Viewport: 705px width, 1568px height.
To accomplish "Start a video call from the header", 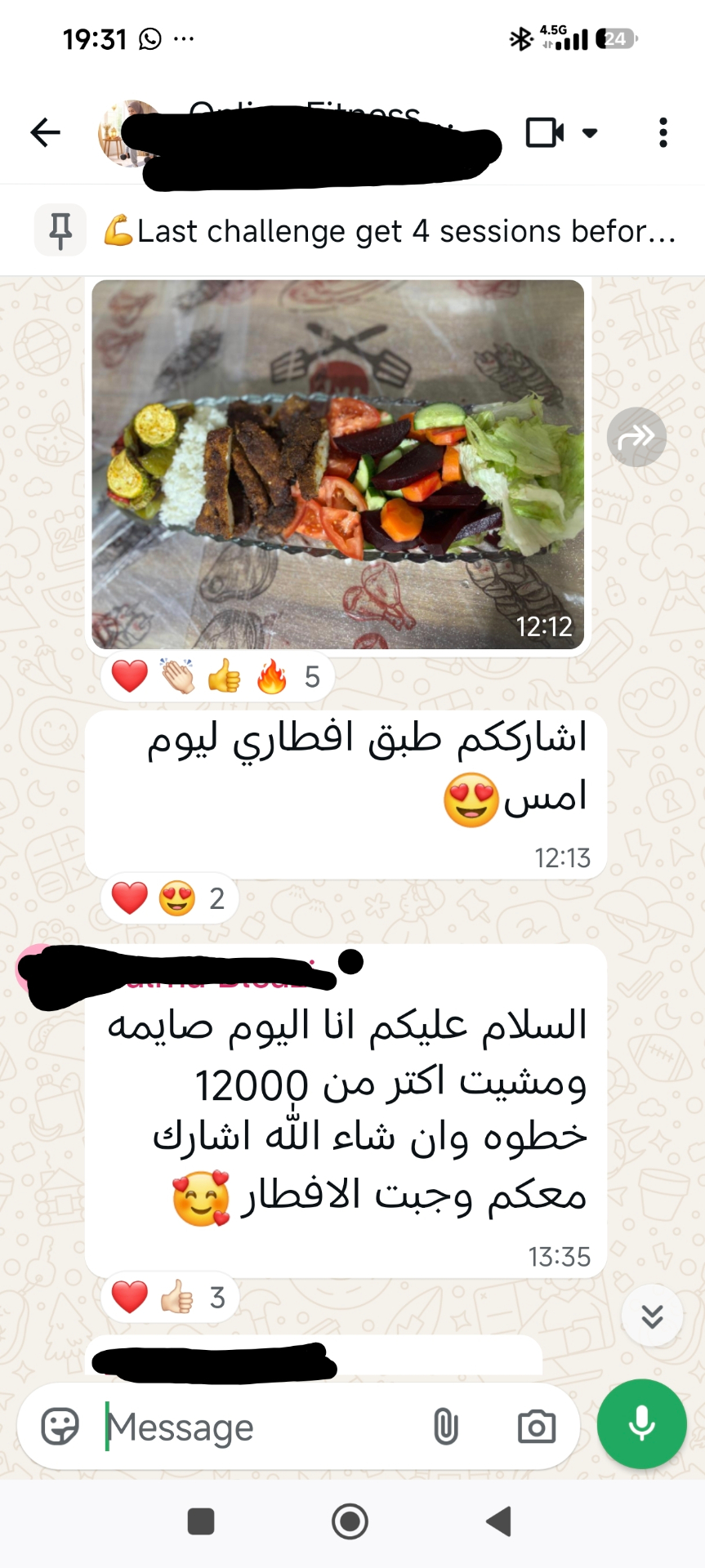I will coord(545,132).
